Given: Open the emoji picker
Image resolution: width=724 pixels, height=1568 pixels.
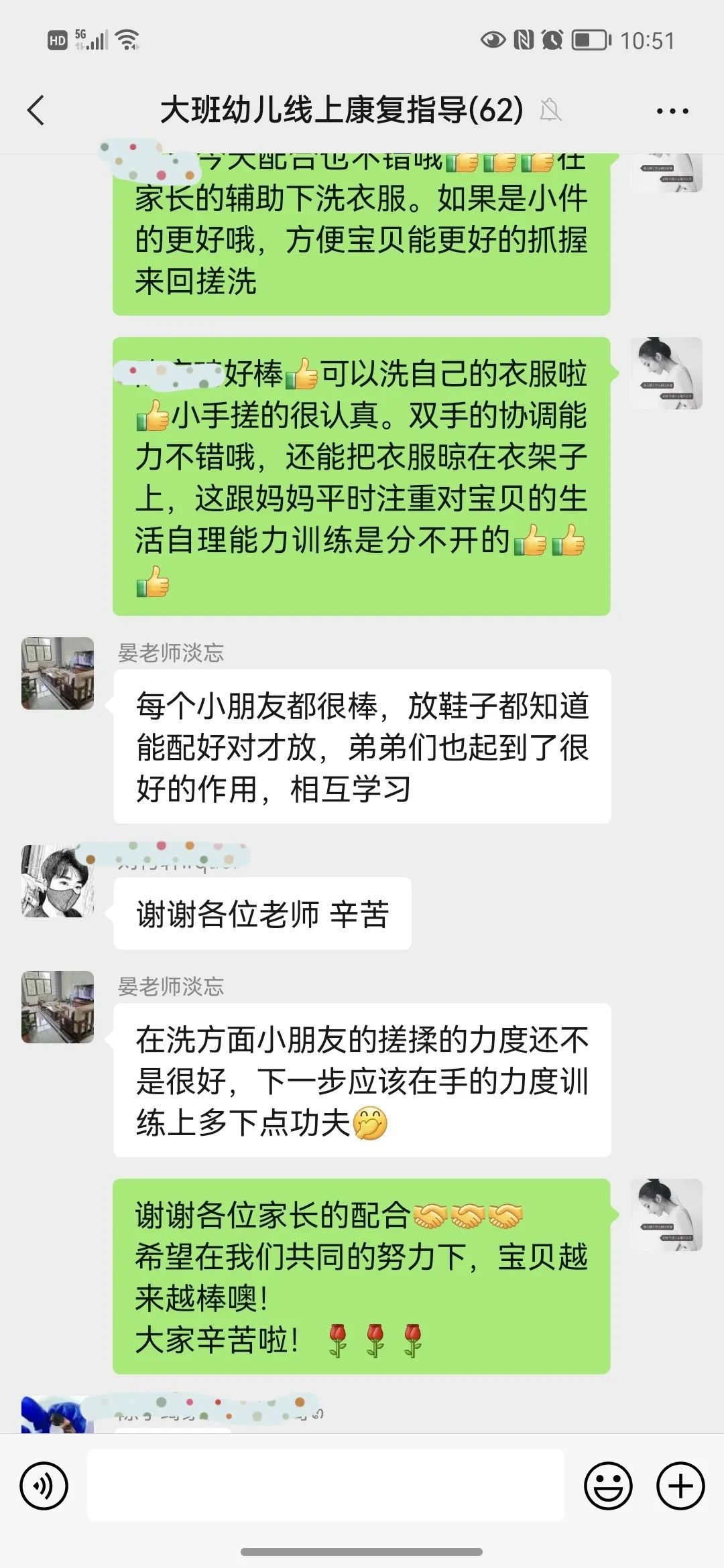Looking at the screenshot, I should pos(608,1486).
